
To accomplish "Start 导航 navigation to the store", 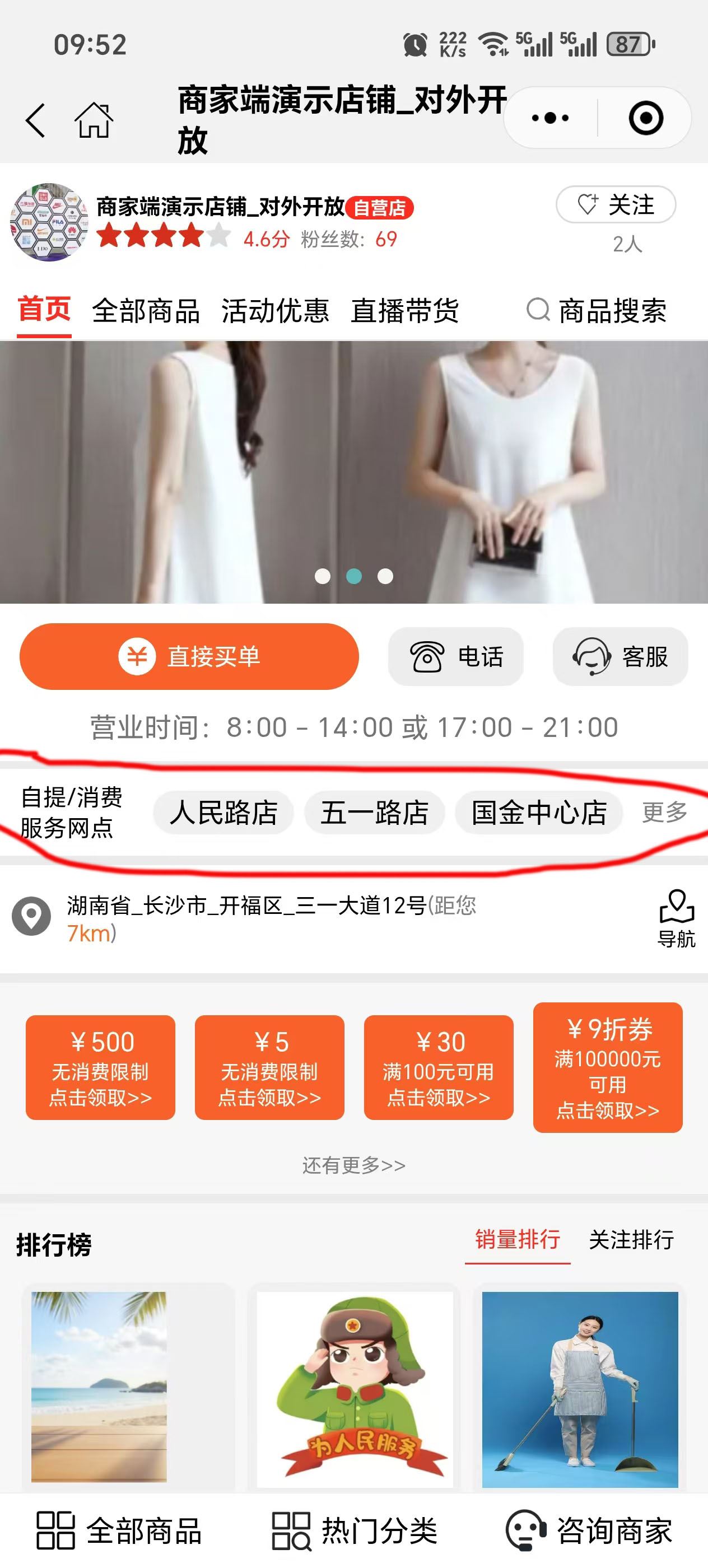I will point(676,919).
